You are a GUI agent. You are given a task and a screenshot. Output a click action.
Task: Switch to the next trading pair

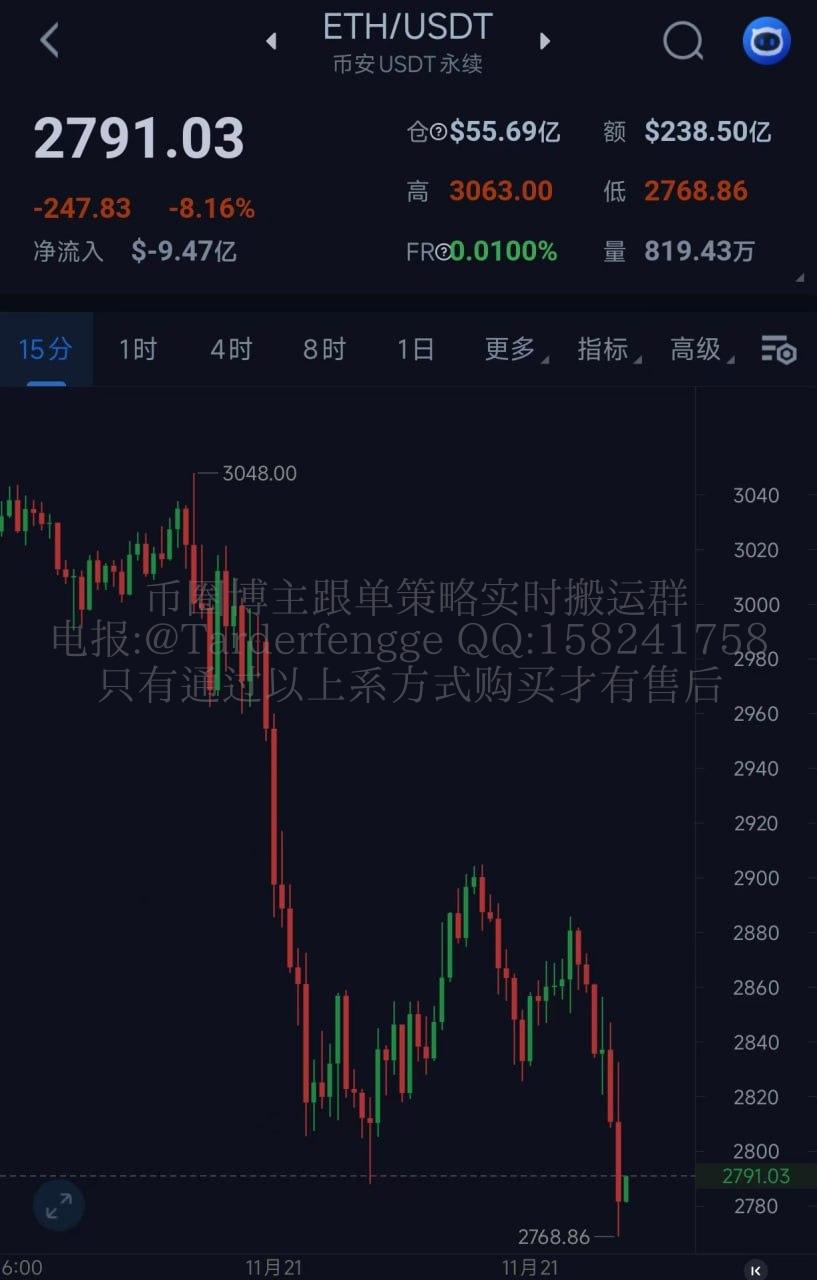545,41
